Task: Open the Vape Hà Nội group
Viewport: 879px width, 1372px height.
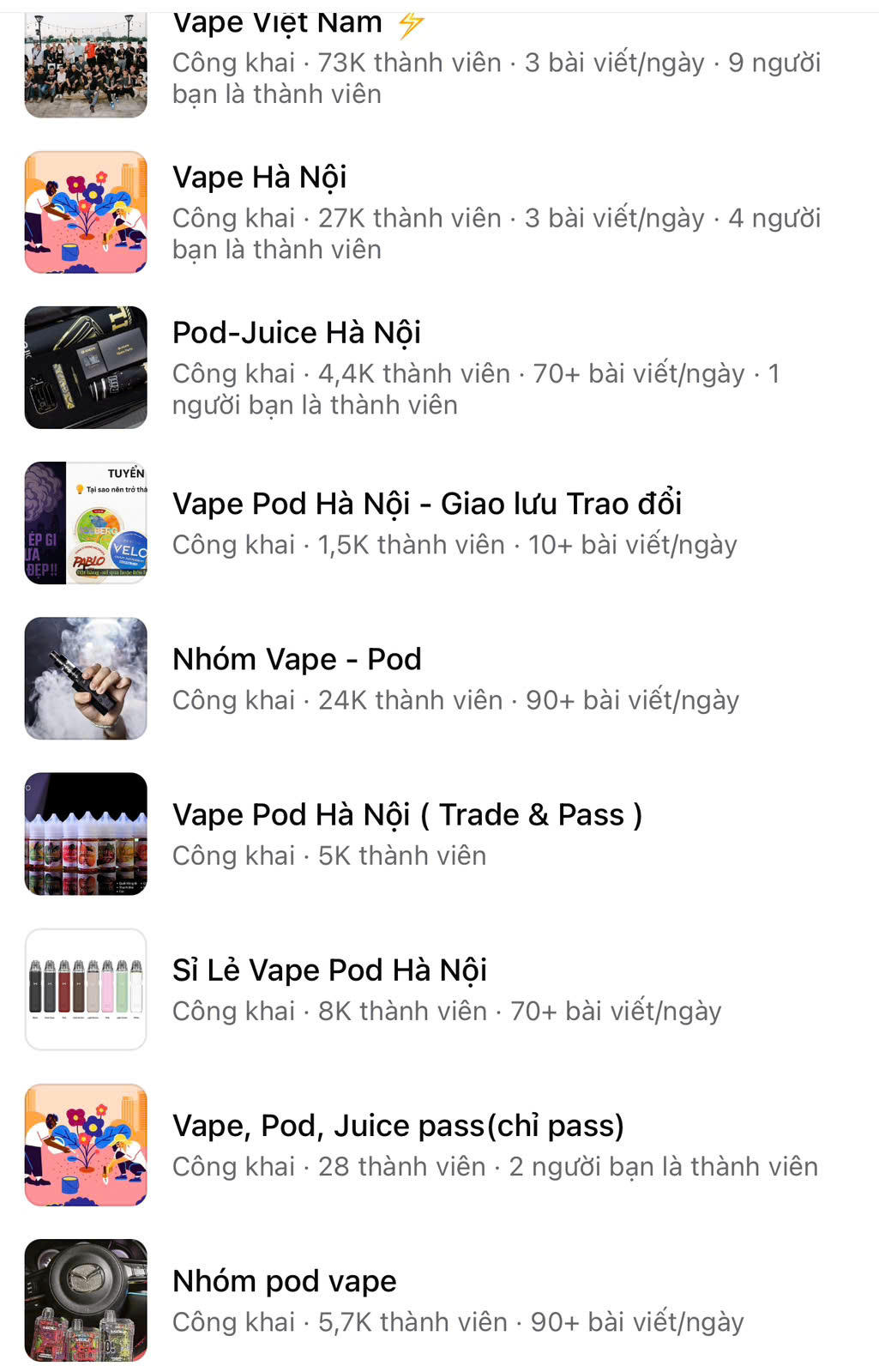Action: [259, 178]
